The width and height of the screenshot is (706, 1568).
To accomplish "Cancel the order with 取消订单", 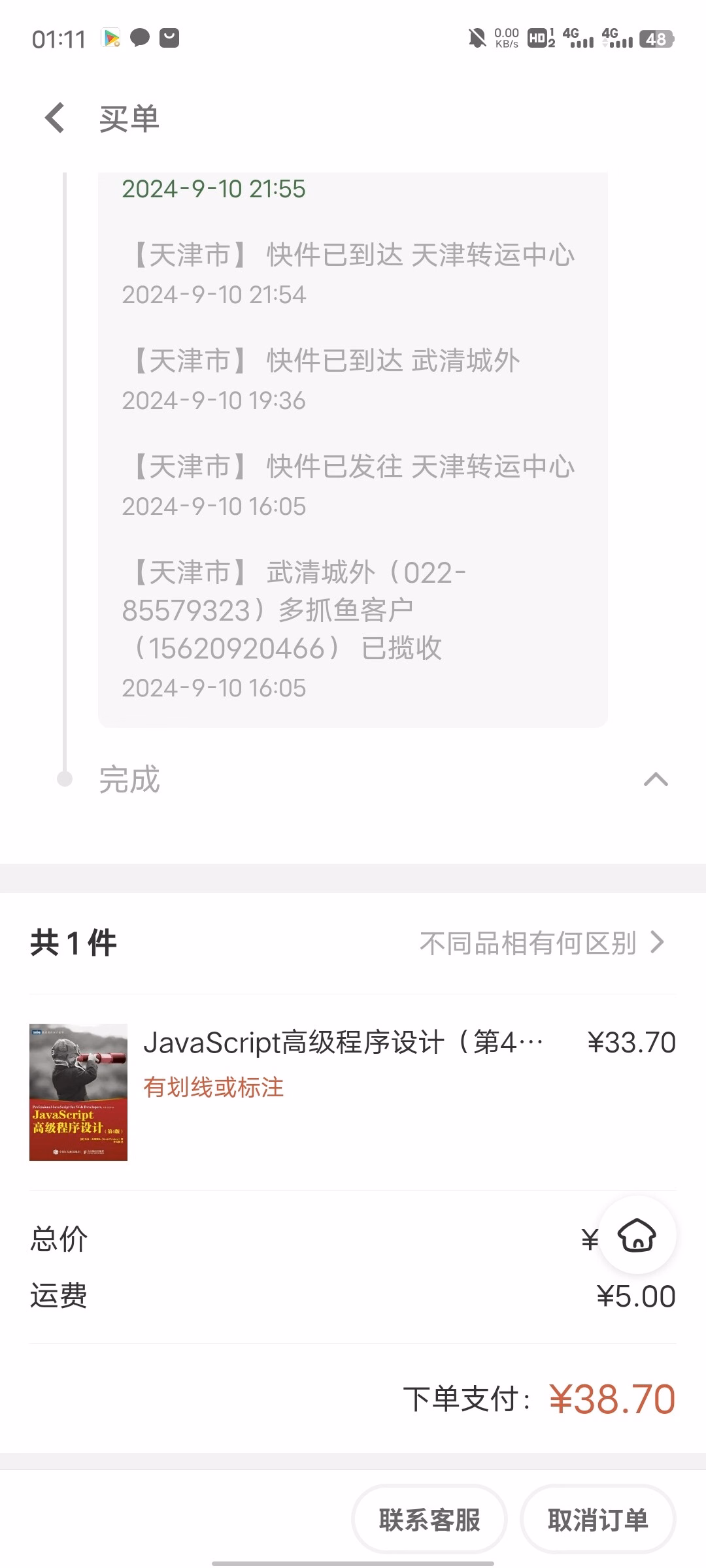I will click(x=598, y=1520).
